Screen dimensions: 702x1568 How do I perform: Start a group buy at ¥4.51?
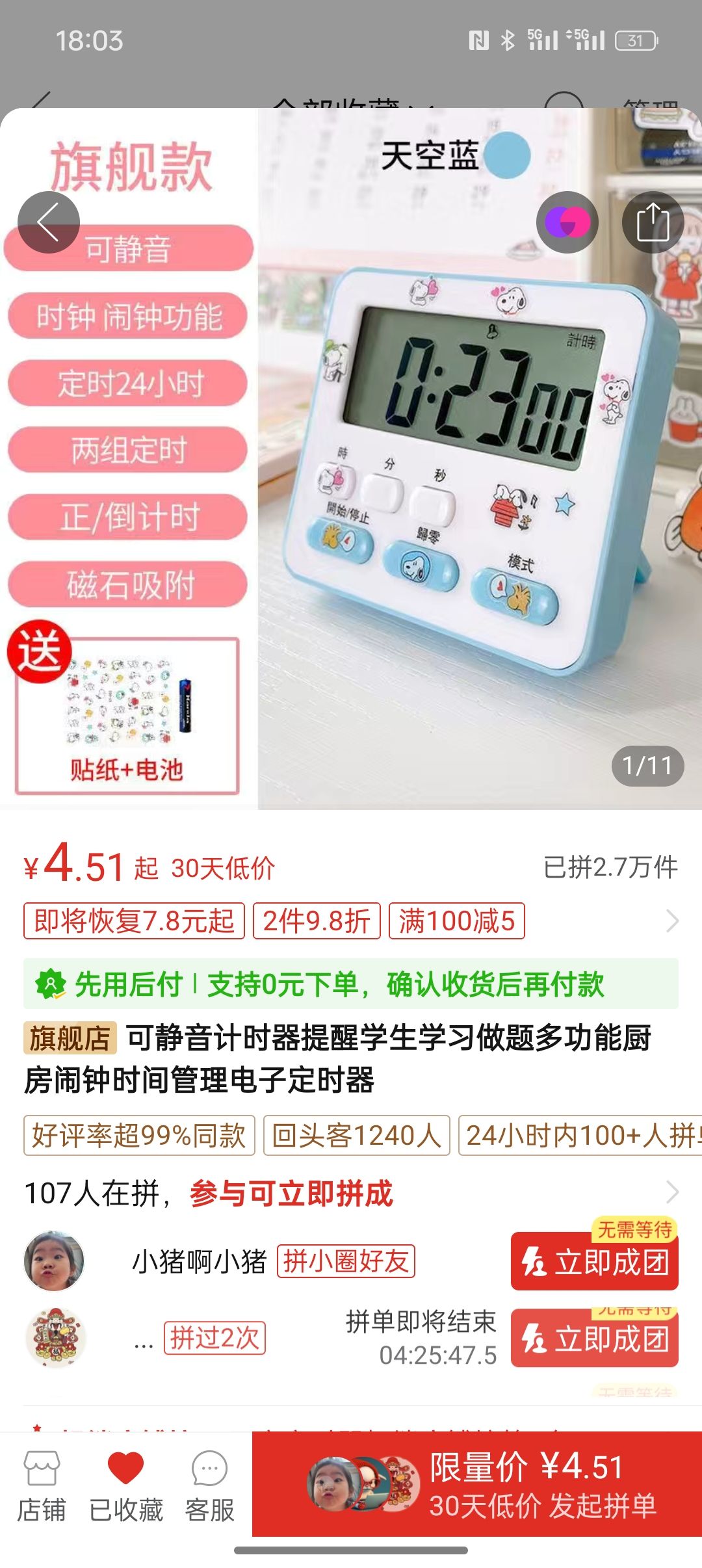tap(477, 1485)
